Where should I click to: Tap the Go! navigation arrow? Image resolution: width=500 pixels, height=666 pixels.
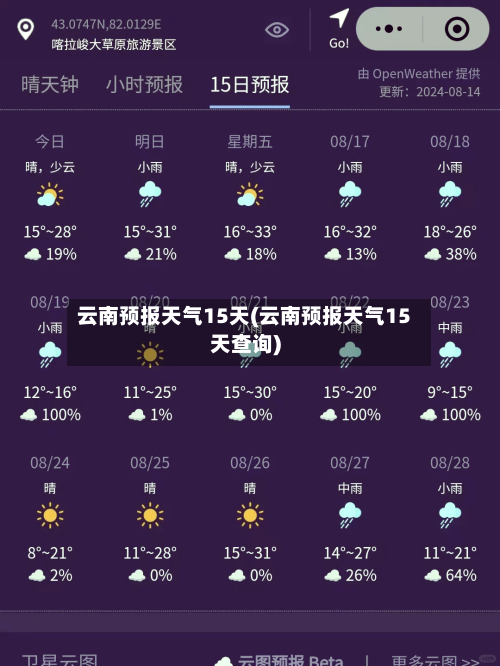(339, 29)
